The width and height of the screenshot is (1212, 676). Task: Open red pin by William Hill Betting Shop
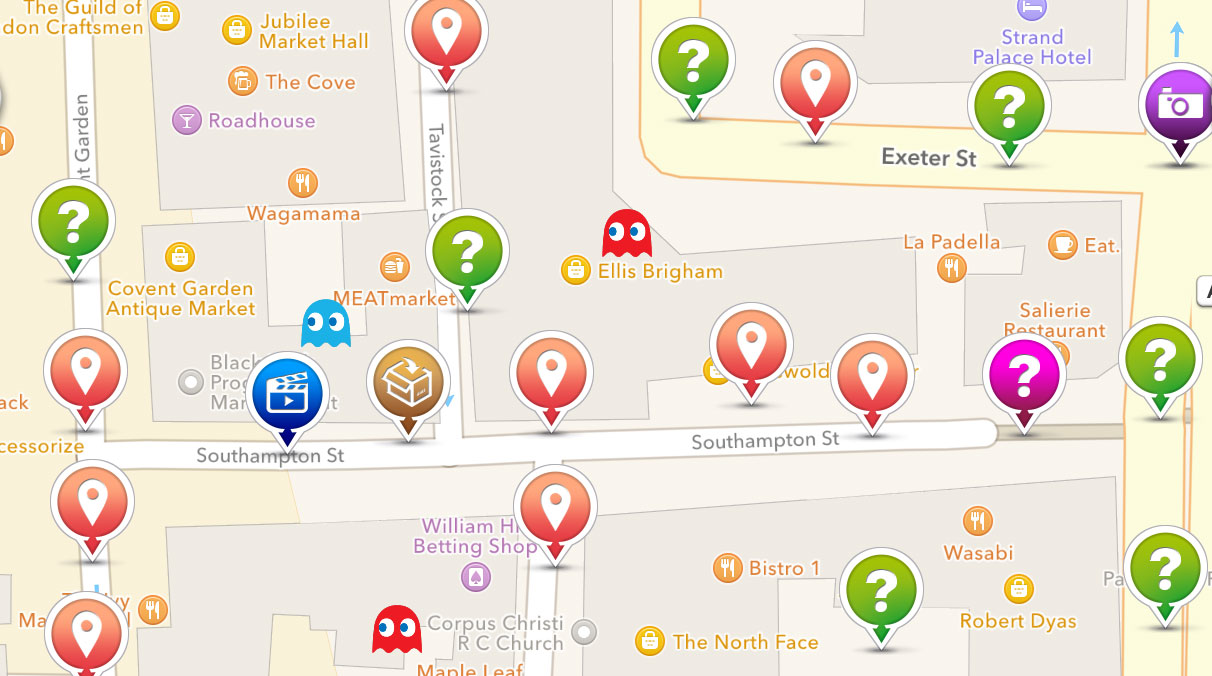[x=555, y=506]
